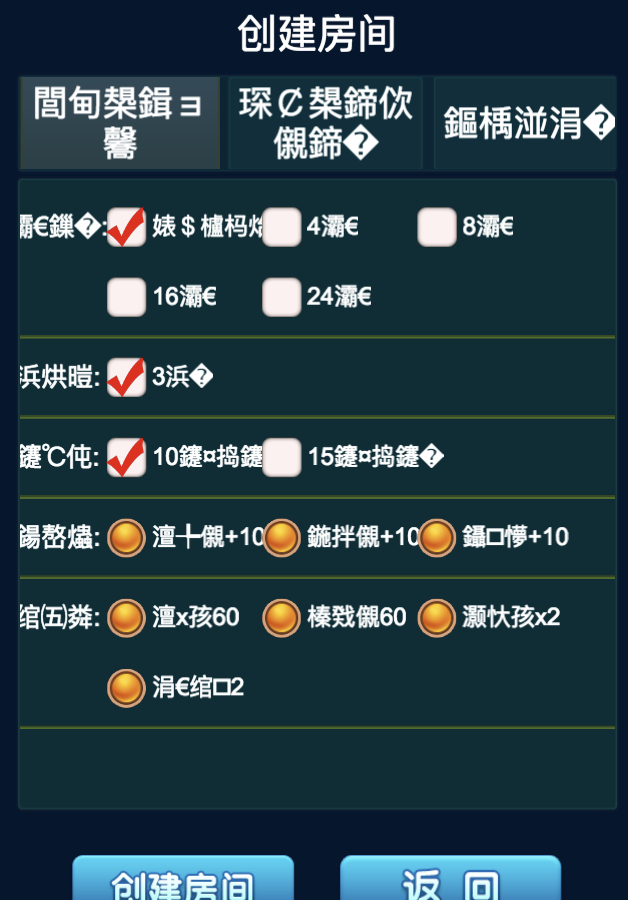
Task: Select the lone orange option ending in 2
Action: pyautogui.click(x=127, y=687)
